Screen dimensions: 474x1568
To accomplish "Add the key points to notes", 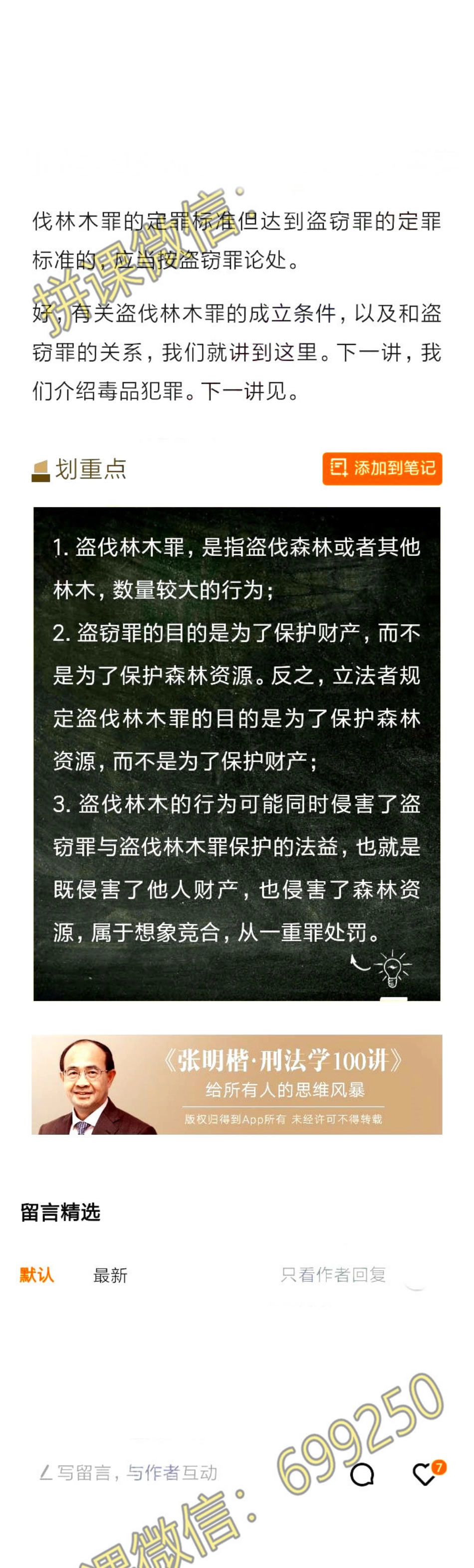I will point(382,468).
